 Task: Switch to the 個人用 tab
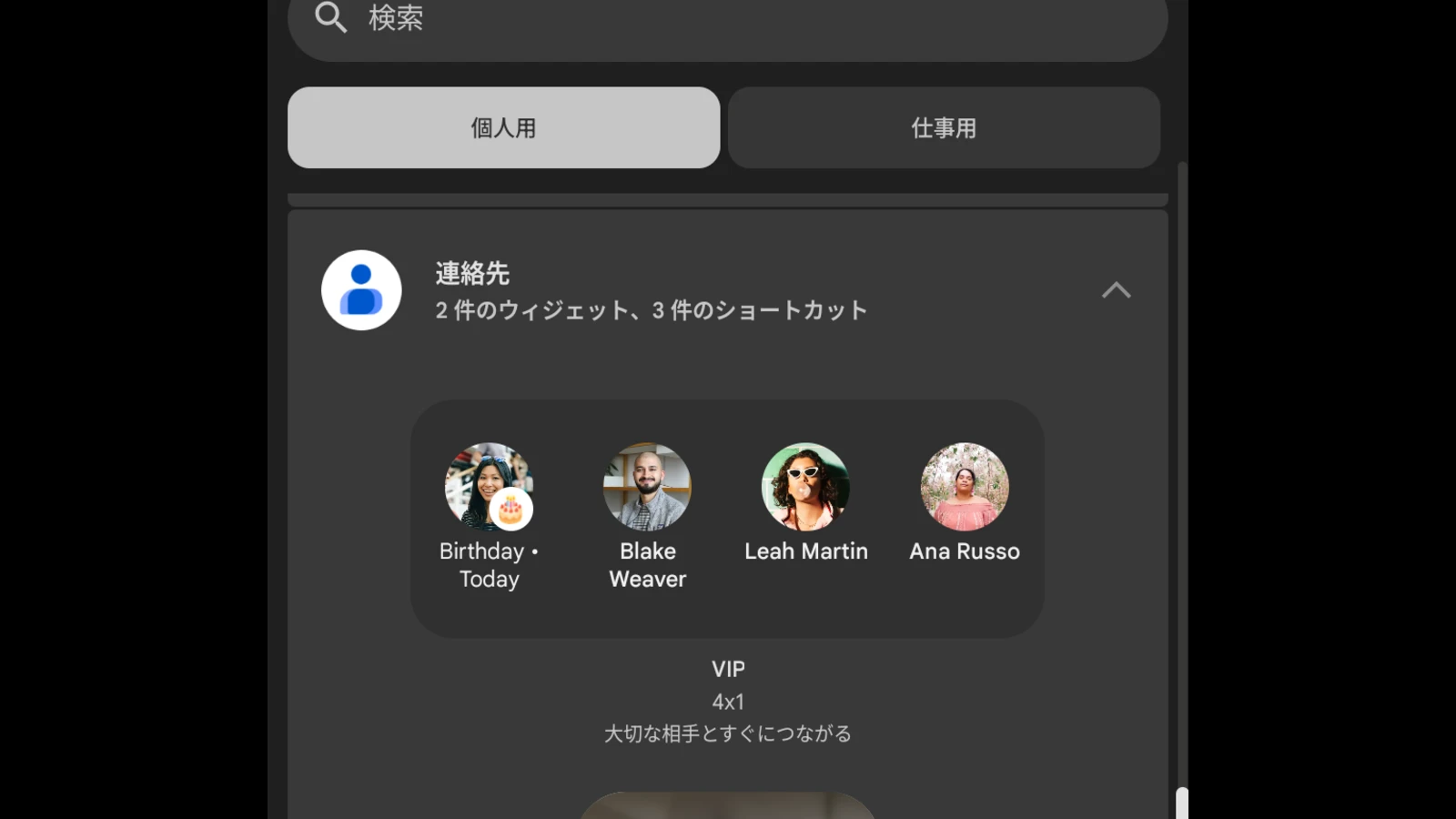[x=503, y=127]
